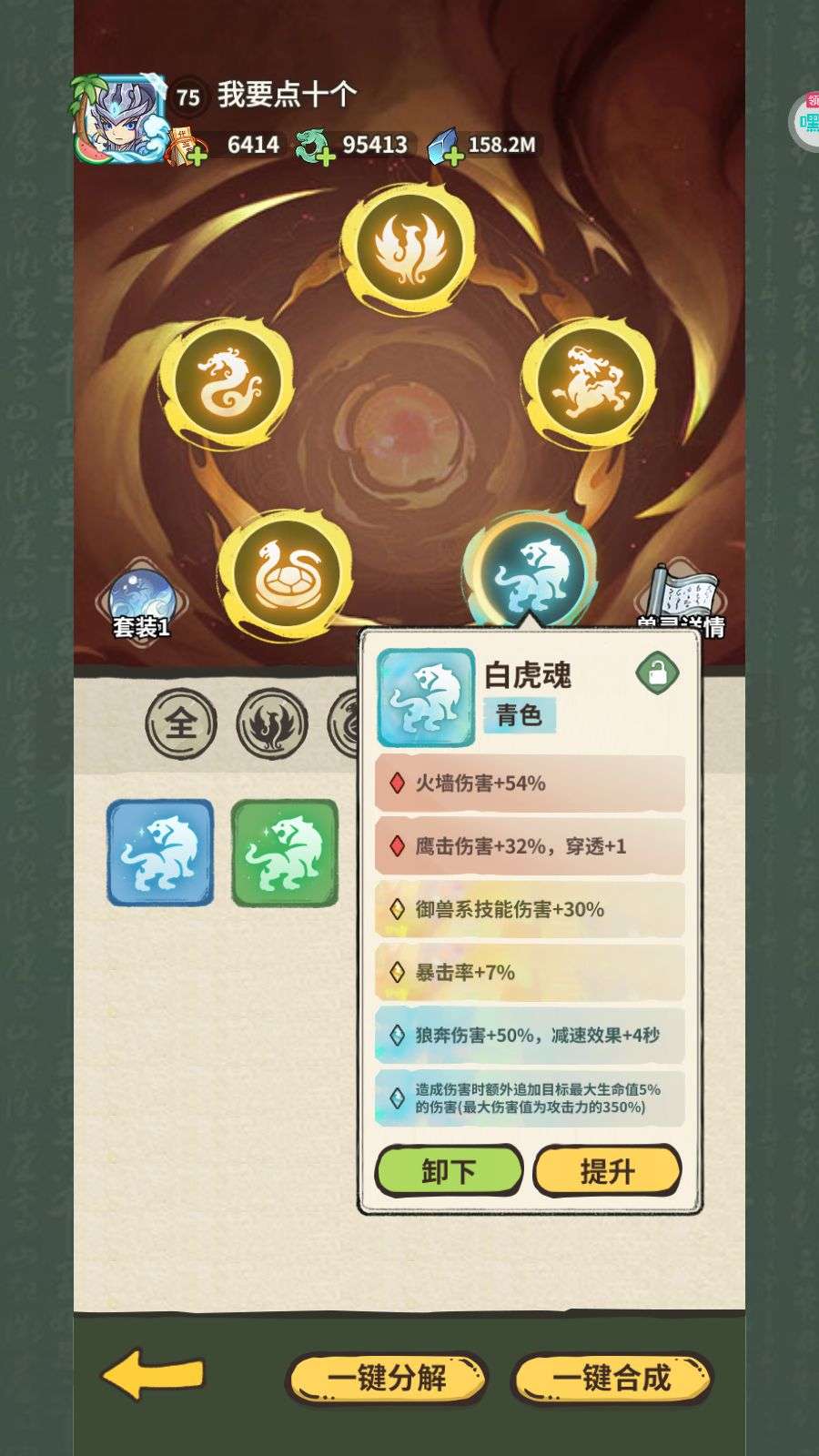Toggle the lock icon on 白虎魂
819x1456 pixels.
click(658, 674)
